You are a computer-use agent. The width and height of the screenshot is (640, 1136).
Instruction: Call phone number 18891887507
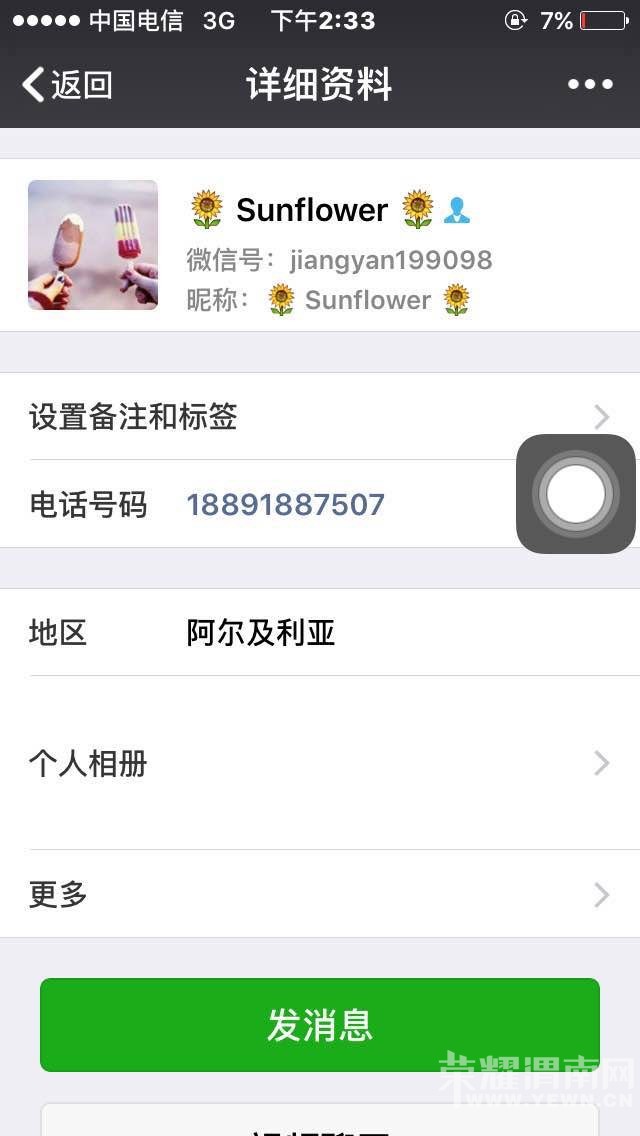(286, 504)
